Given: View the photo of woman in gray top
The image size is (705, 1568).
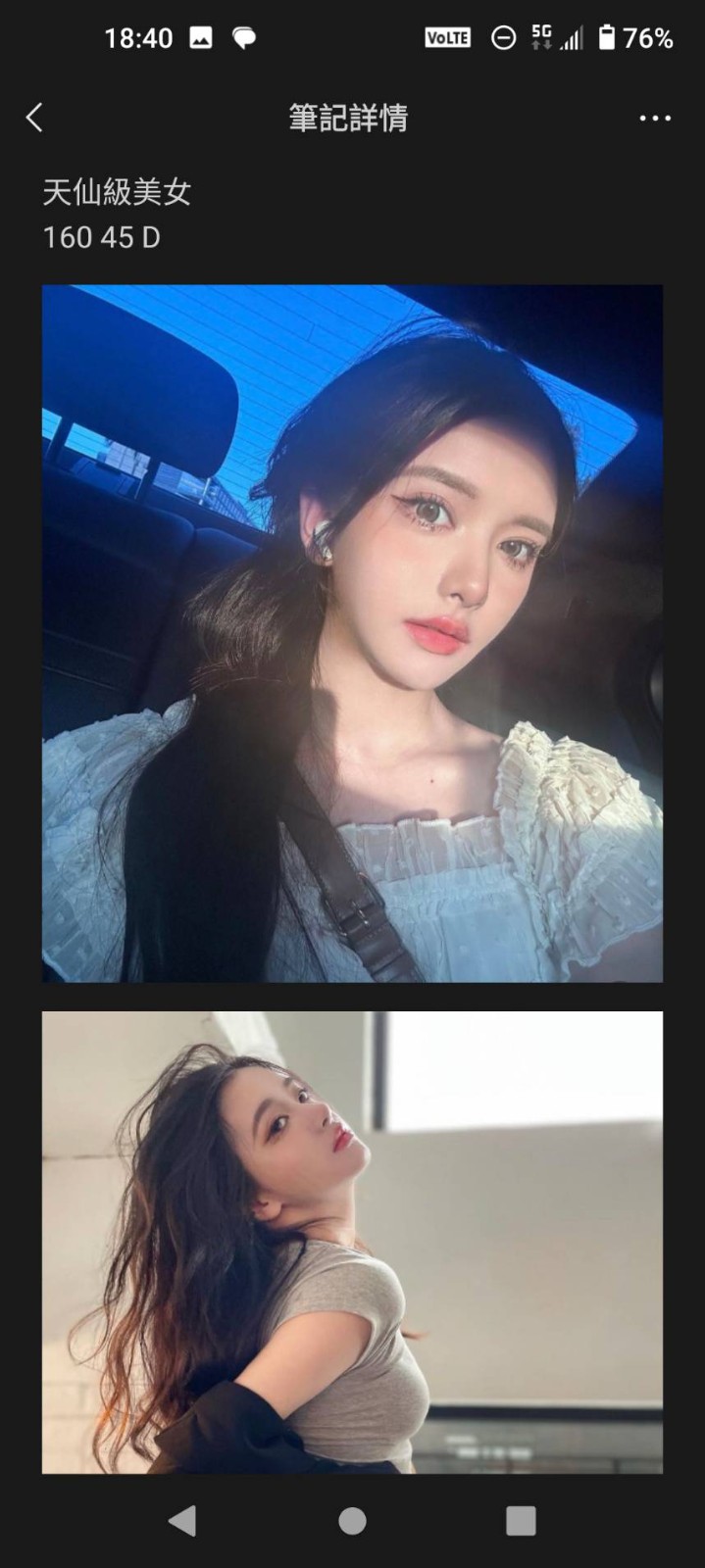Looking at the screenshot, I should click(352, 1242).
